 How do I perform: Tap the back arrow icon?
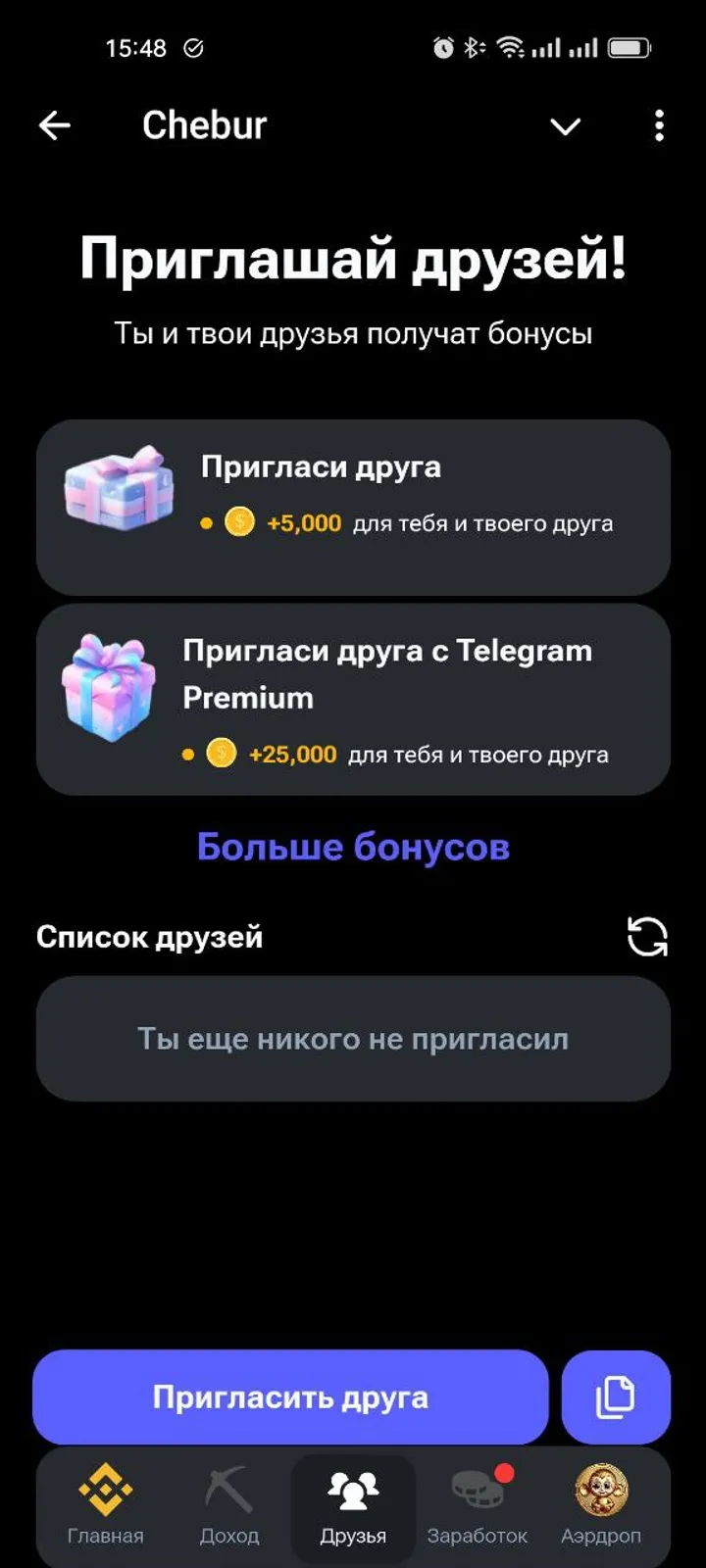(x=55, y=125)
